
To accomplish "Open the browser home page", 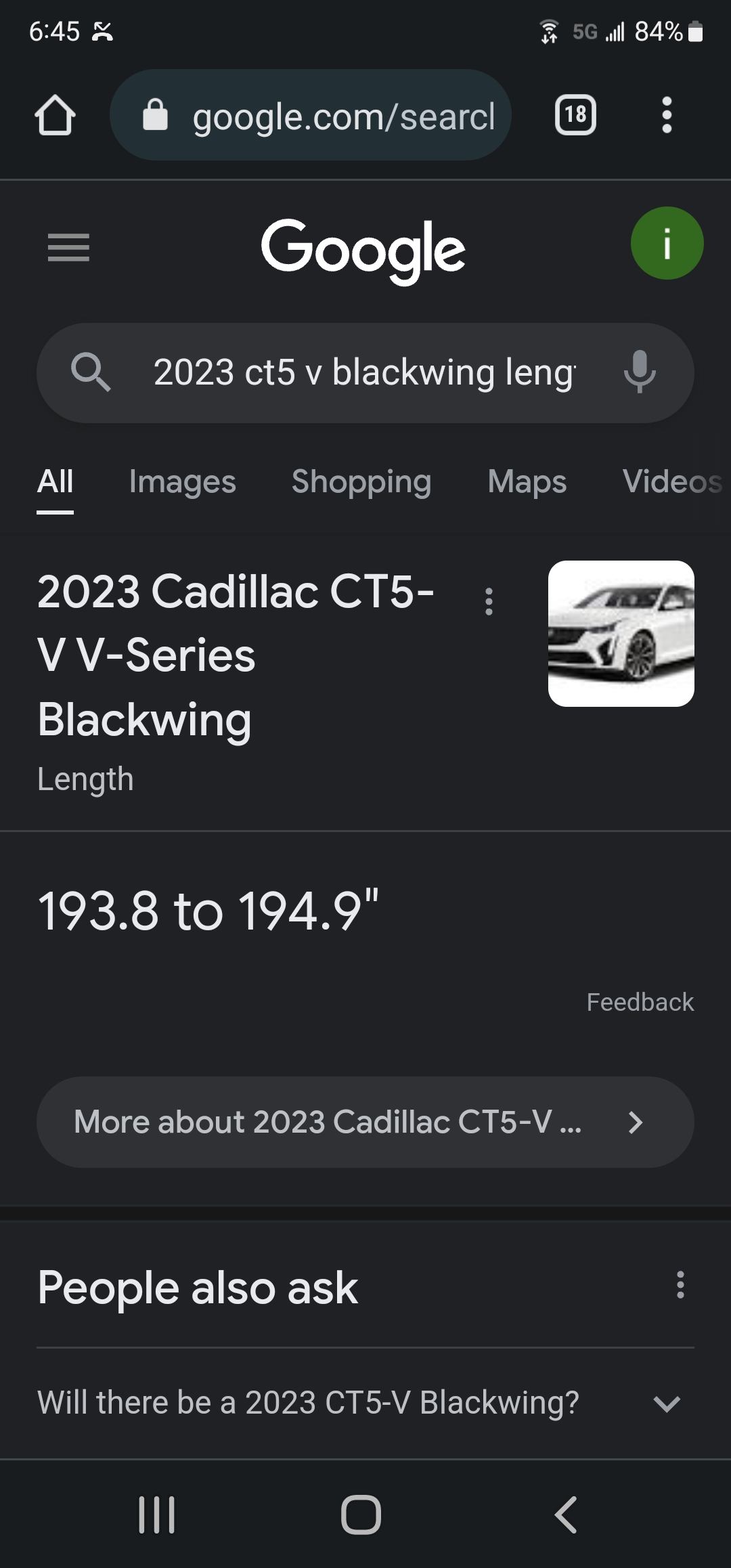I will 55,116.
